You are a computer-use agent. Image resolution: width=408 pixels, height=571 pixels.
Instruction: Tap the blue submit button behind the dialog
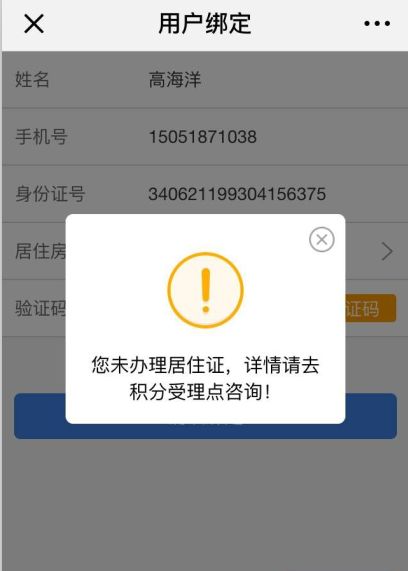pyautogui.click(x=205, y=416)
